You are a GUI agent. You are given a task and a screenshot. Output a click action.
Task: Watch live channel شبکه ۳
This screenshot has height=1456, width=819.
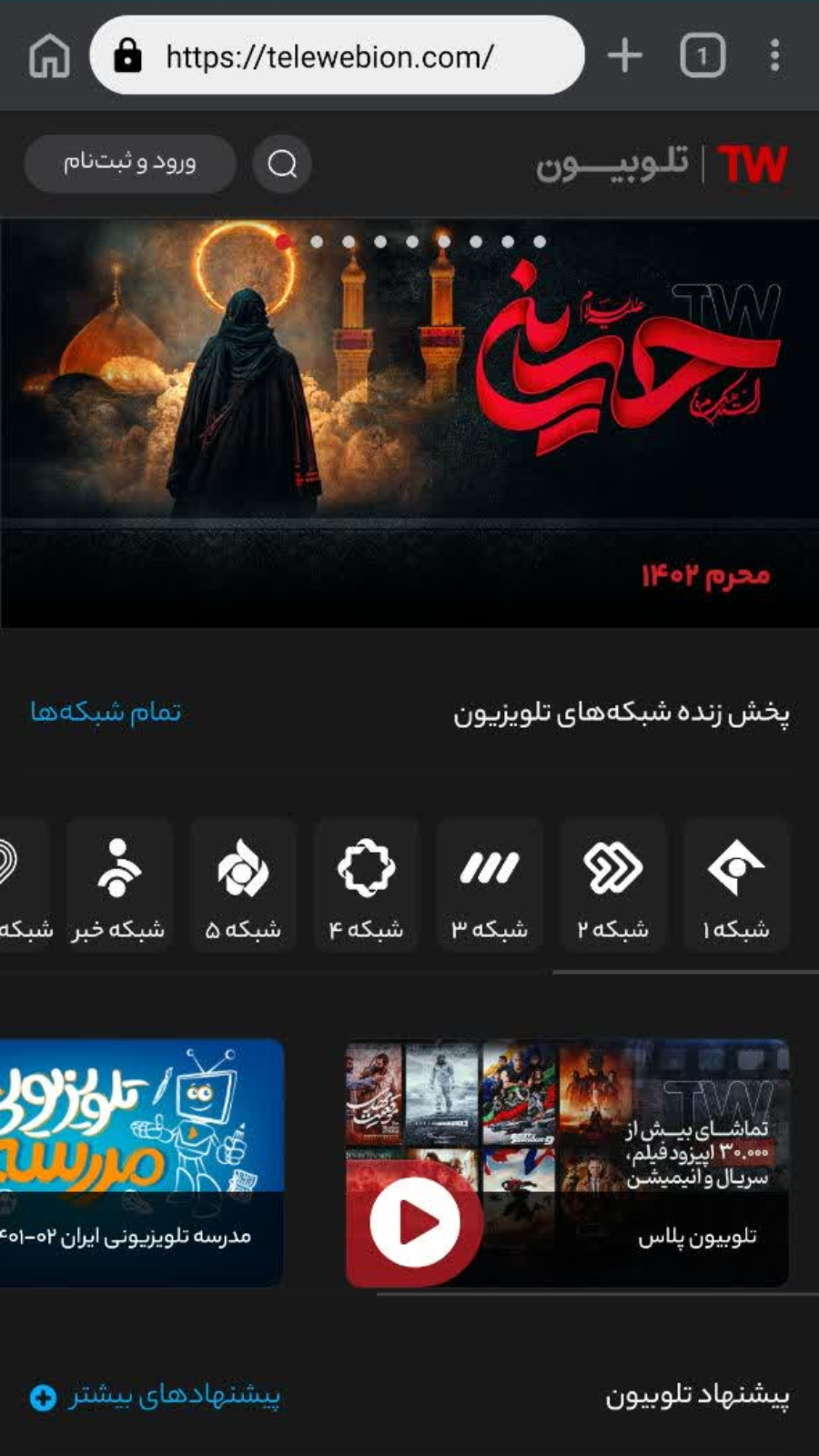pos(490,885)
